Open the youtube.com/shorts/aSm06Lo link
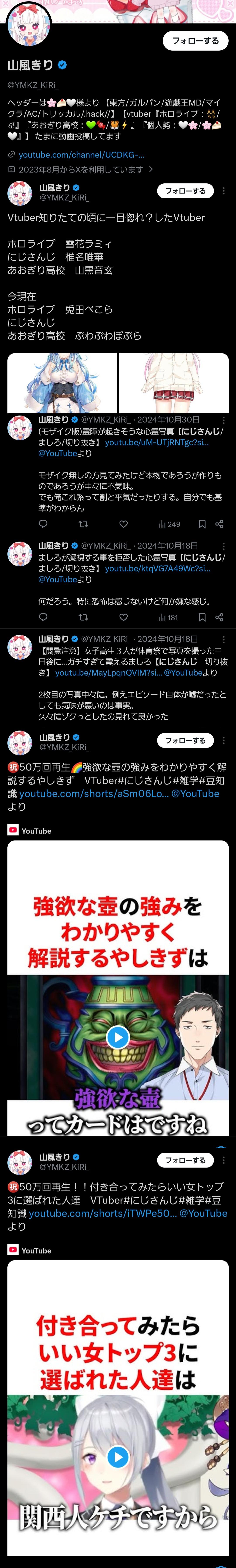Image resolution: width=236 pixels, height=1568 pixels. (94, 794)
